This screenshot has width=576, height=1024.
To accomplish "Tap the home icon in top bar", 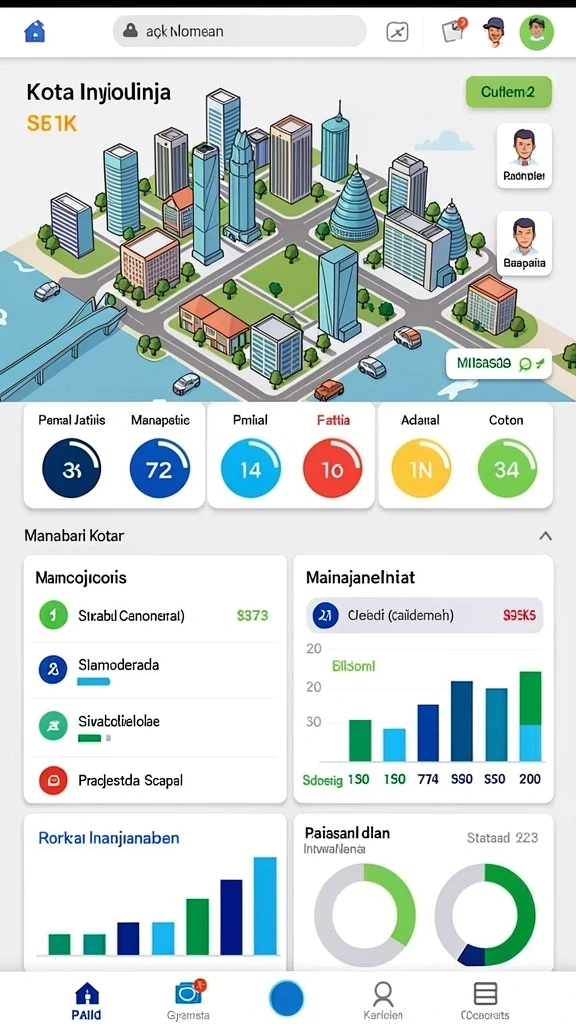I will coord(35,31).
